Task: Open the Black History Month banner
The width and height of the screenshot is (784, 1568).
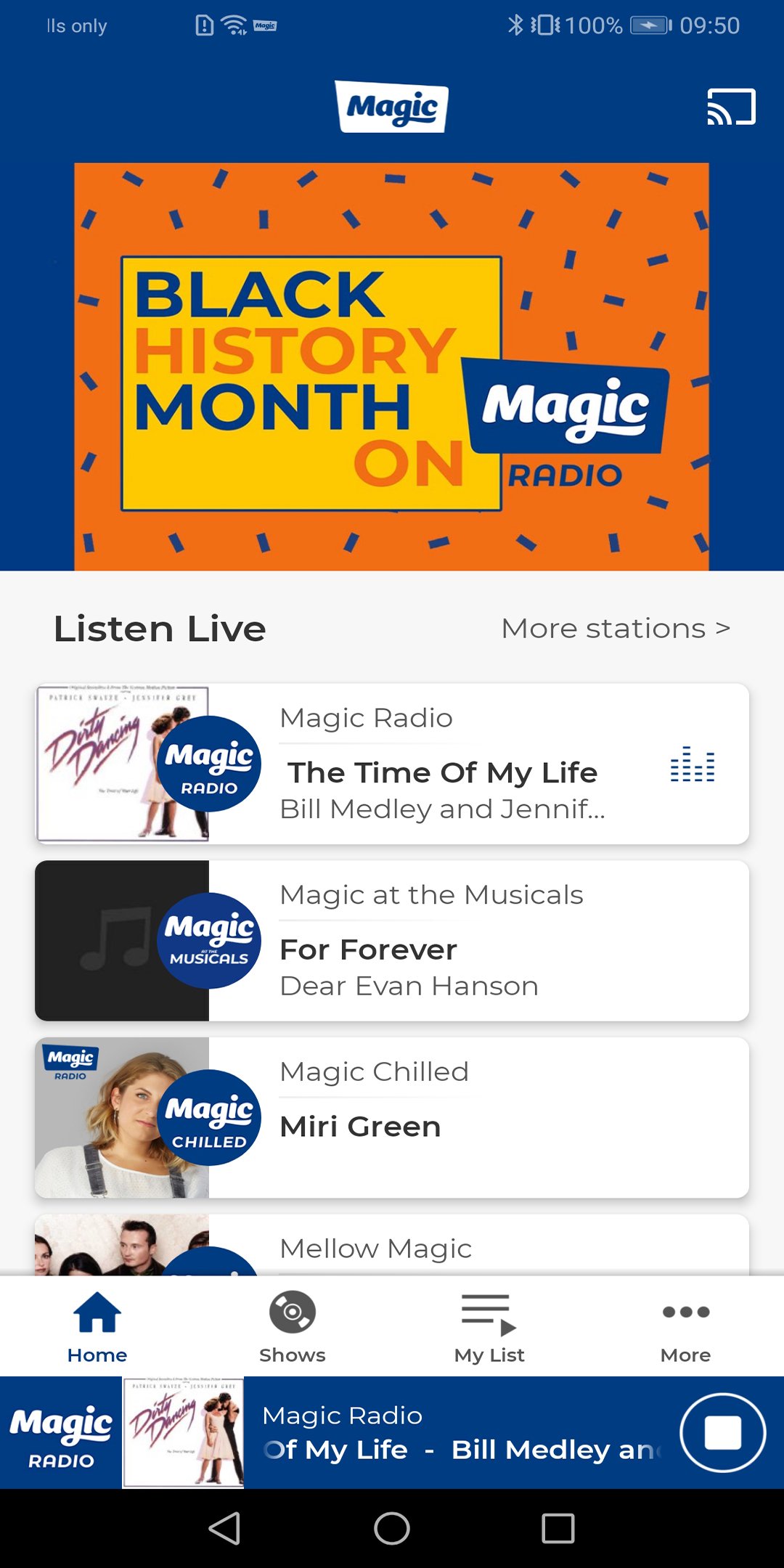Action: pos(391,367)
